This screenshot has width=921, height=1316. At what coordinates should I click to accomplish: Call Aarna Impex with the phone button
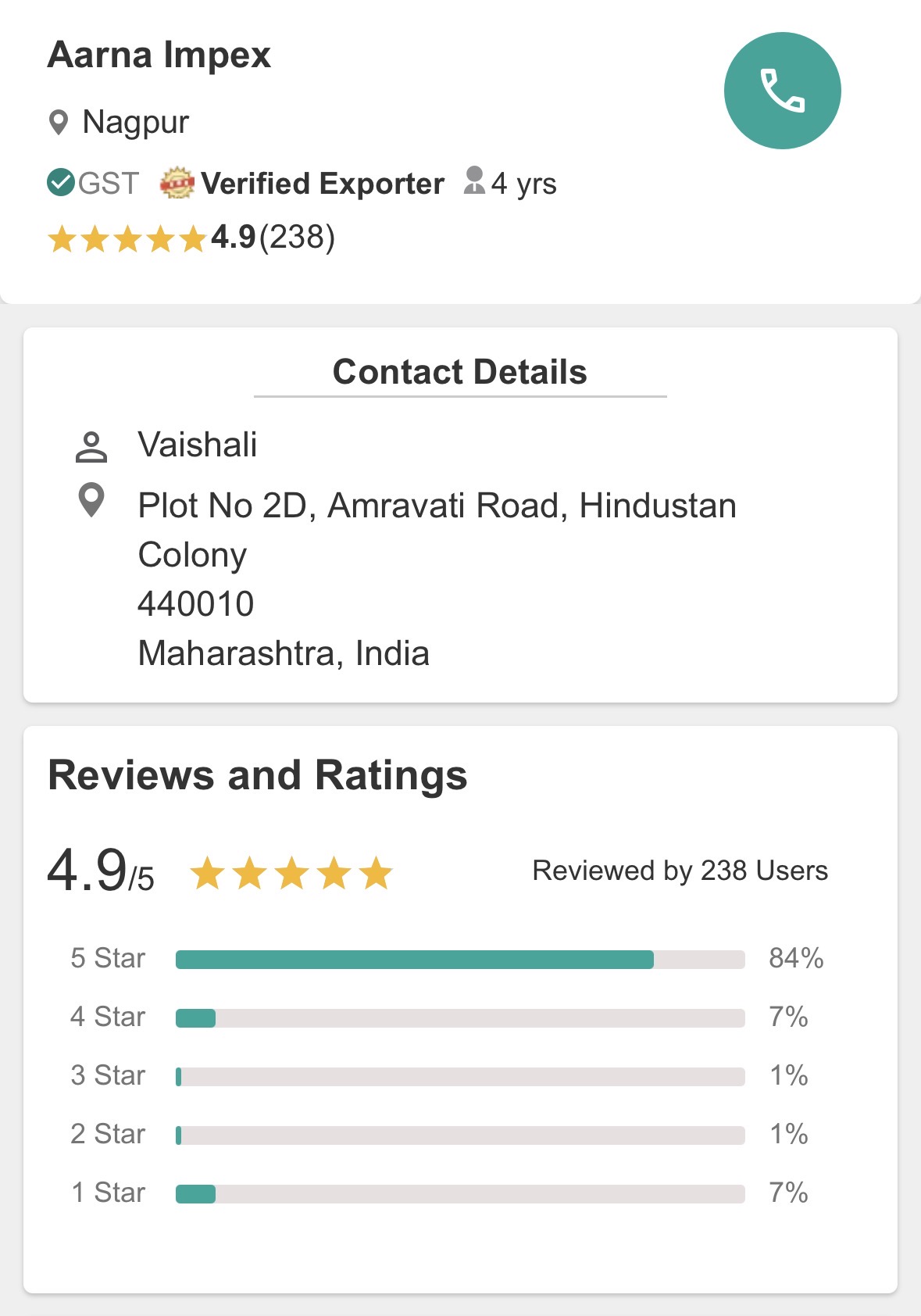point(782,91)
